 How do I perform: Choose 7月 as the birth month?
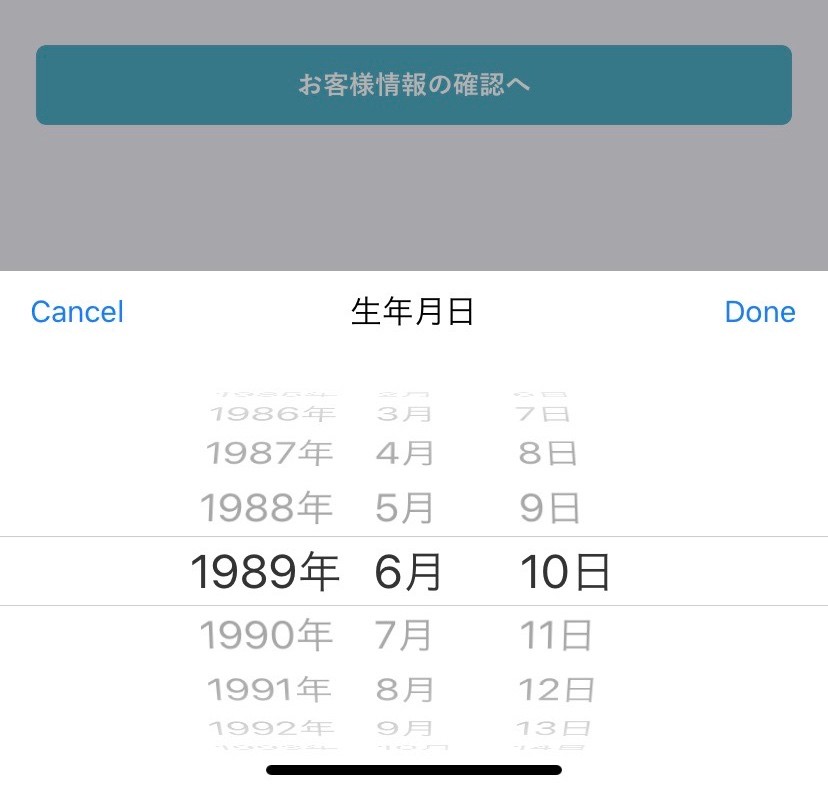point(405,635)
